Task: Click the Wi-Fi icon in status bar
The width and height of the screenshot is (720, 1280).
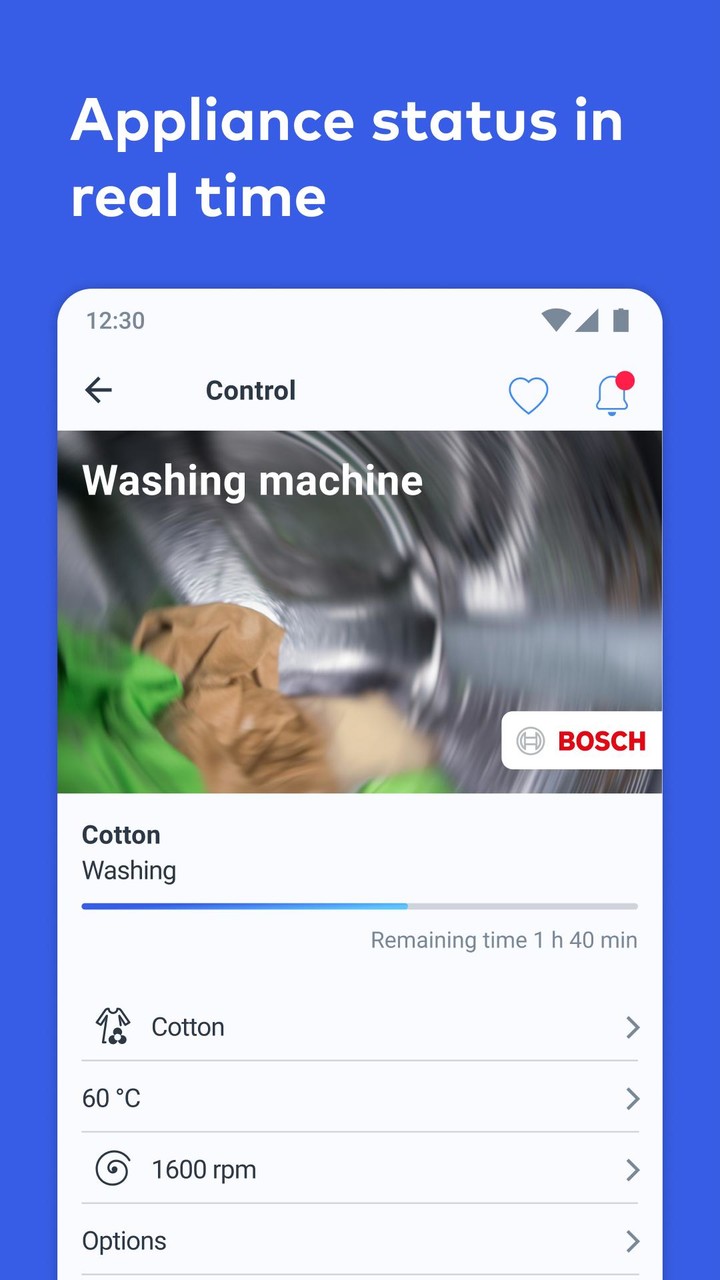Action: pos(553,320)
